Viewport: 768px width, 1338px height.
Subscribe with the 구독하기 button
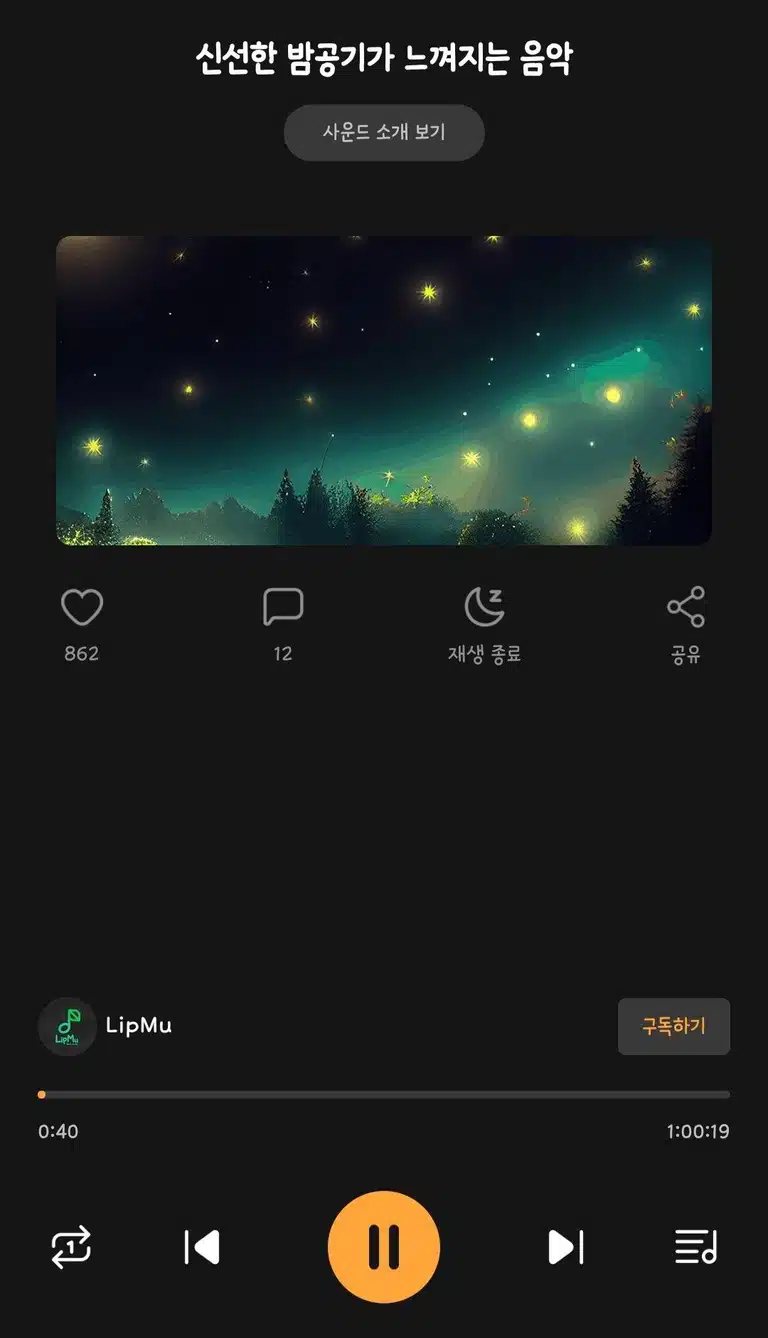pyautogui.click(x=674, y=1026)
